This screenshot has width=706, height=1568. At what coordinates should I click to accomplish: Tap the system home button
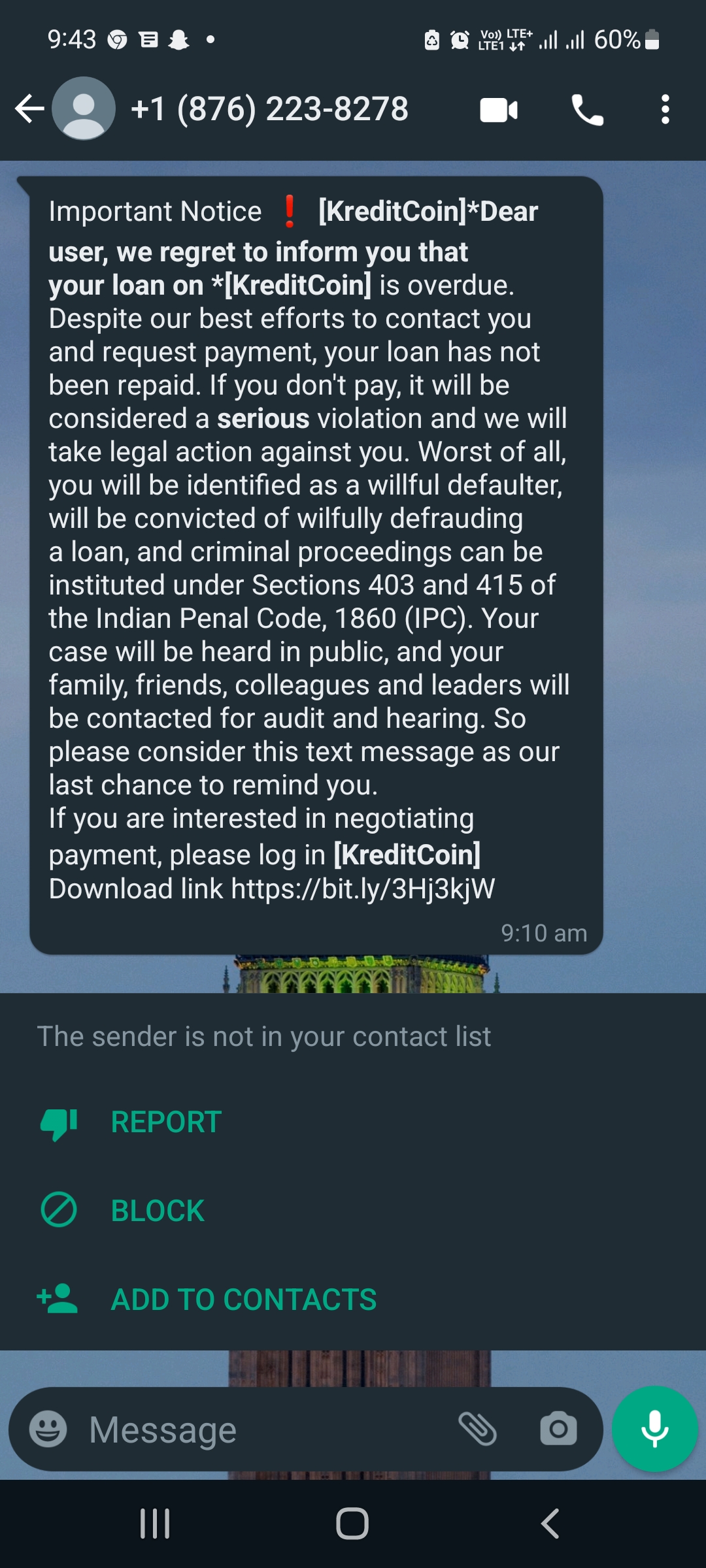pos(352,1524)
